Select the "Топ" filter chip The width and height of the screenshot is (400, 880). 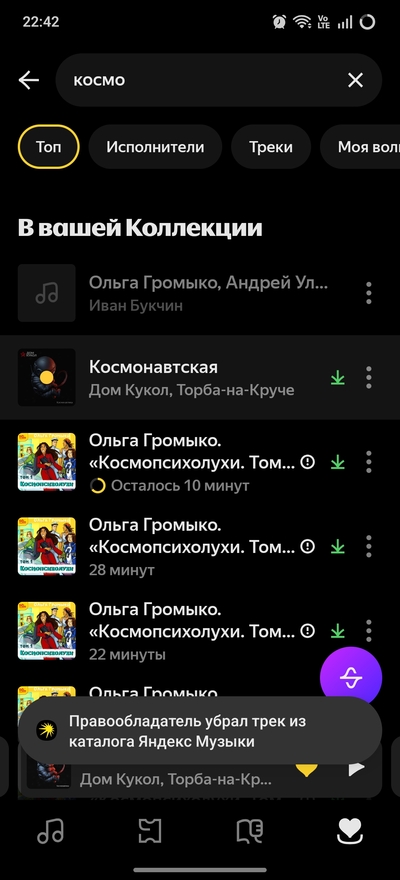(x=49, y=147)
